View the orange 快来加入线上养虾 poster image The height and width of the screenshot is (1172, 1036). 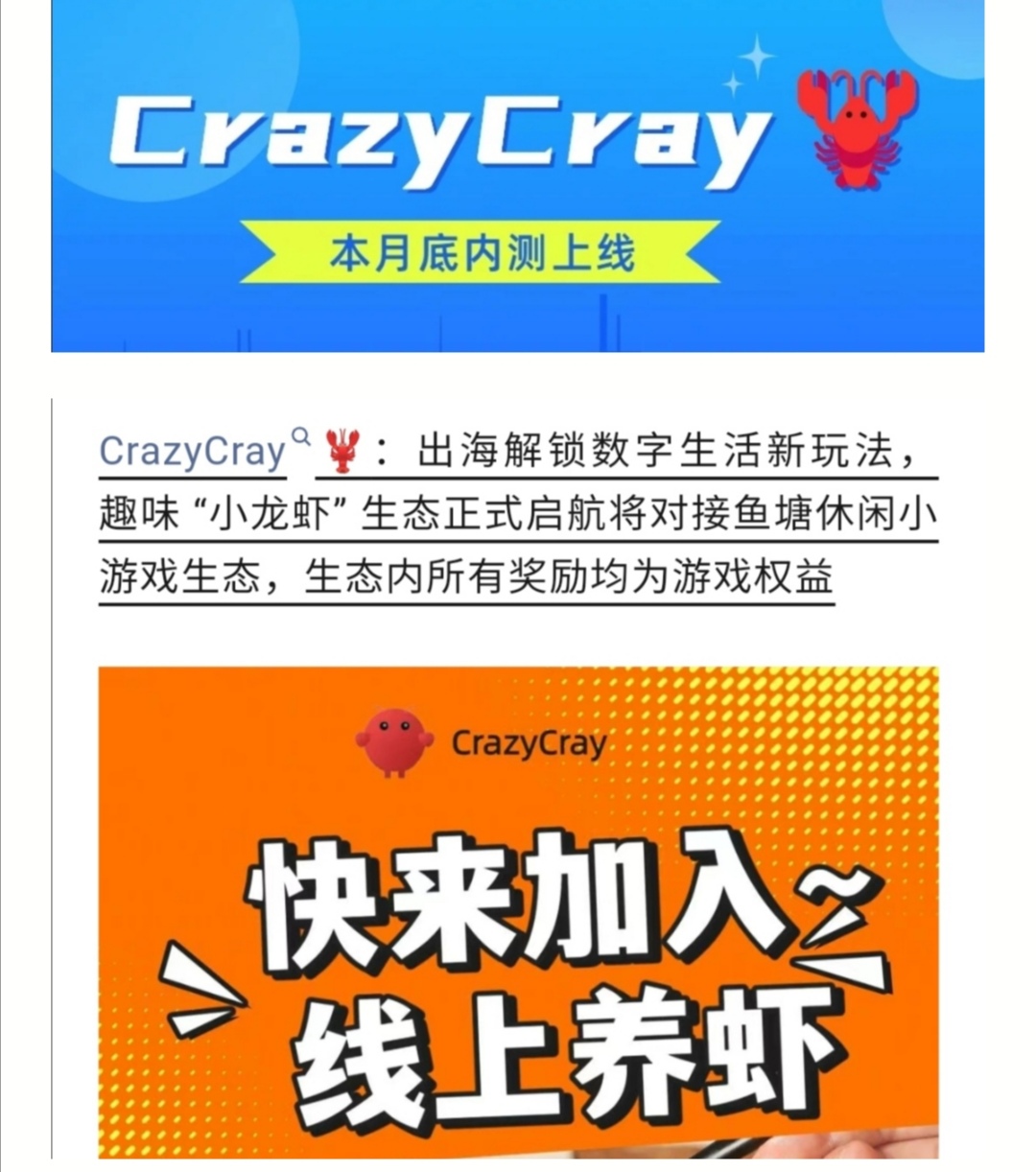518,911
